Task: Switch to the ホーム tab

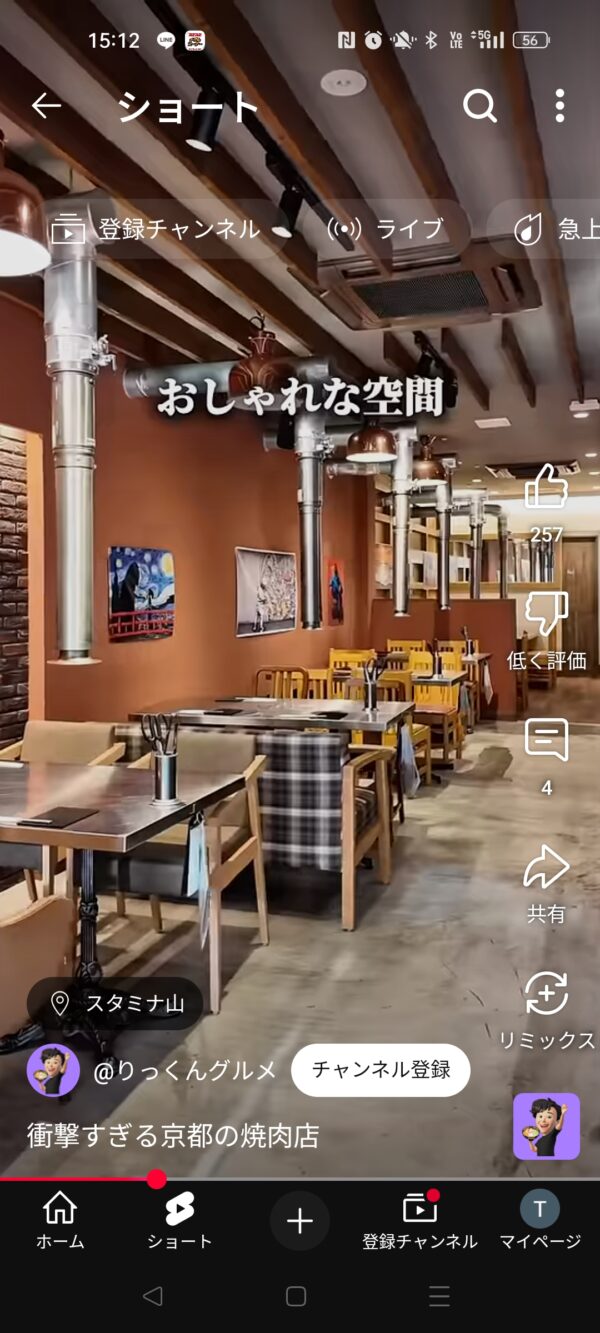Action: tap(60, 1221)
